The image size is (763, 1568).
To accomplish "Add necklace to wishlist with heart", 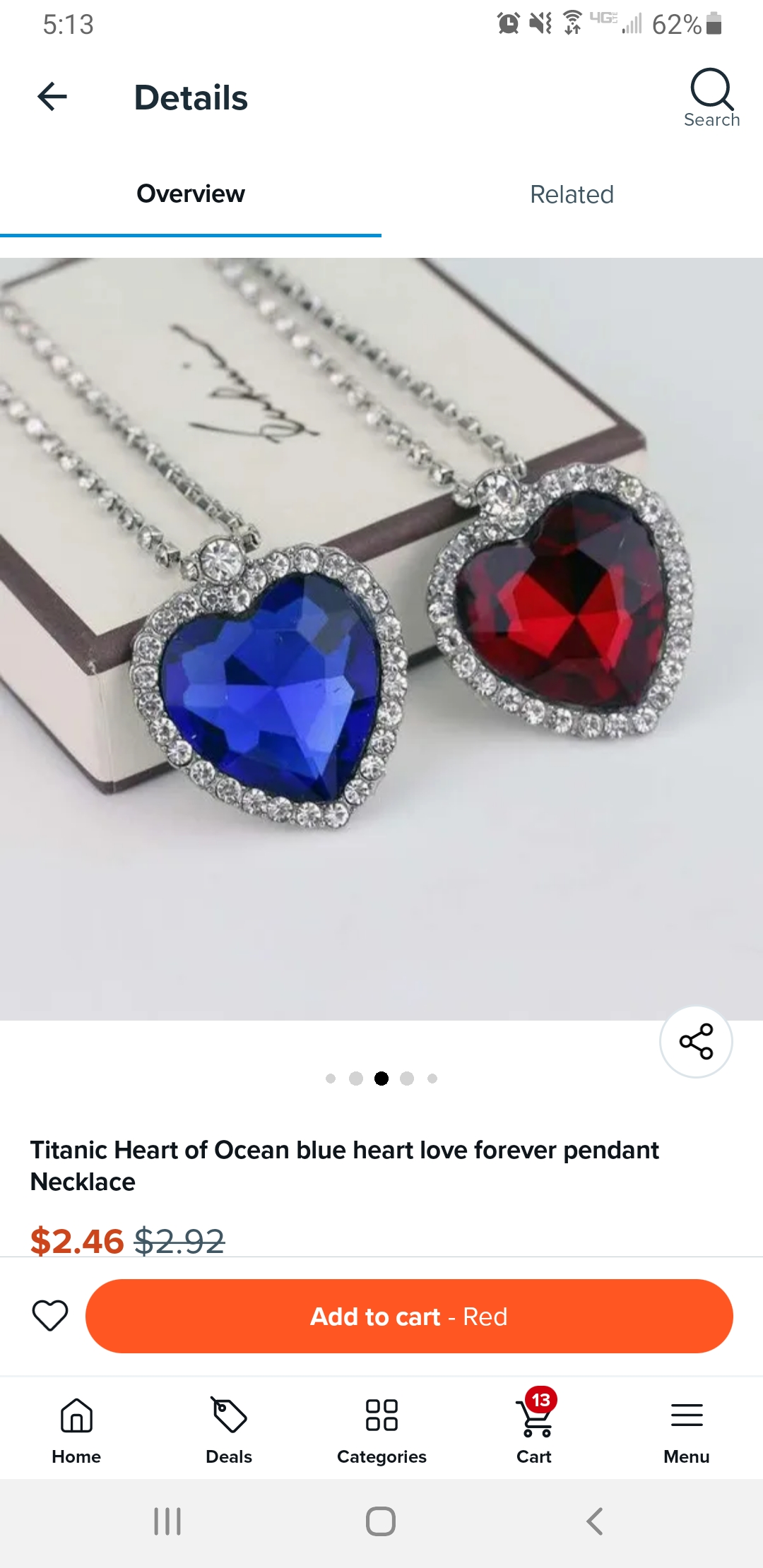I will click(x=50, y=1316).
